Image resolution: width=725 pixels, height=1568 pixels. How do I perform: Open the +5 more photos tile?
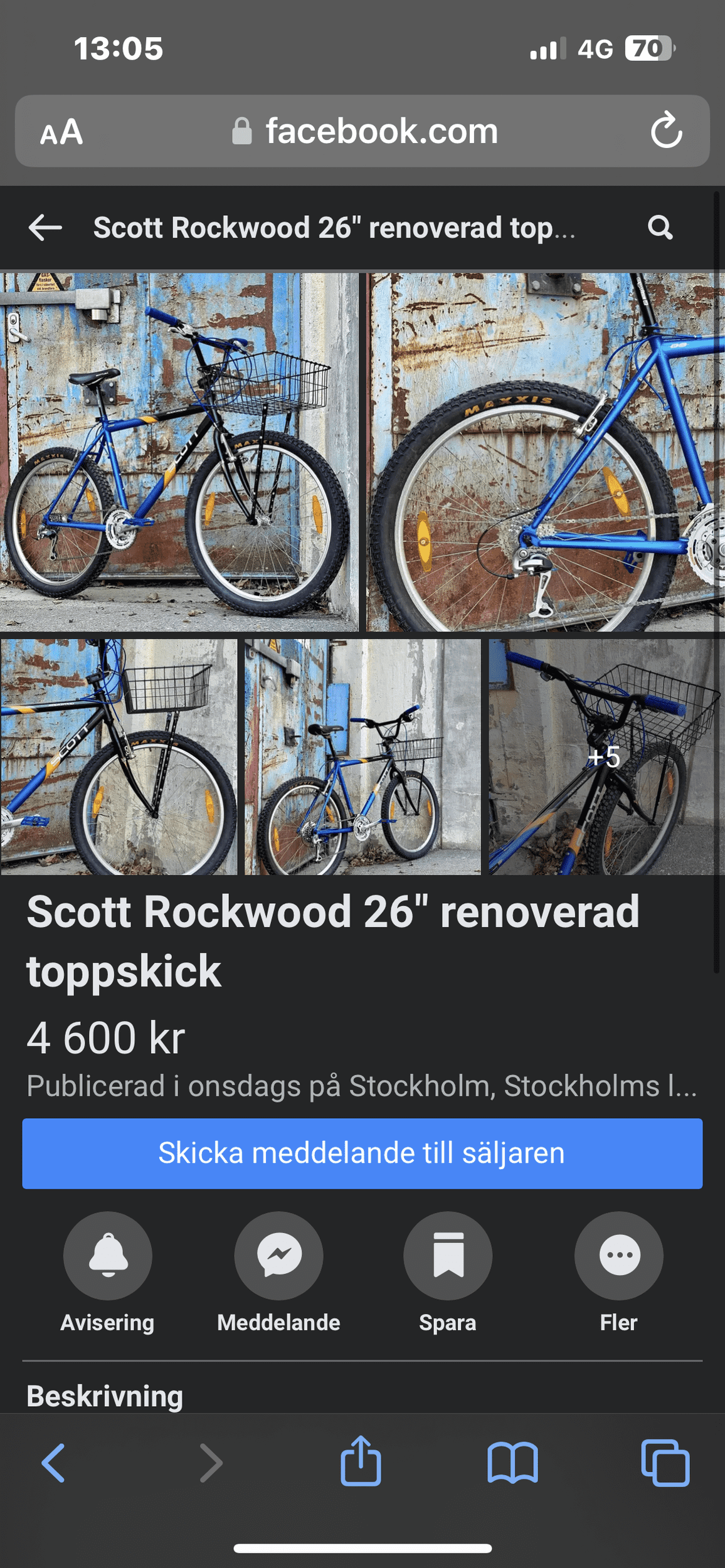(605, 757)
